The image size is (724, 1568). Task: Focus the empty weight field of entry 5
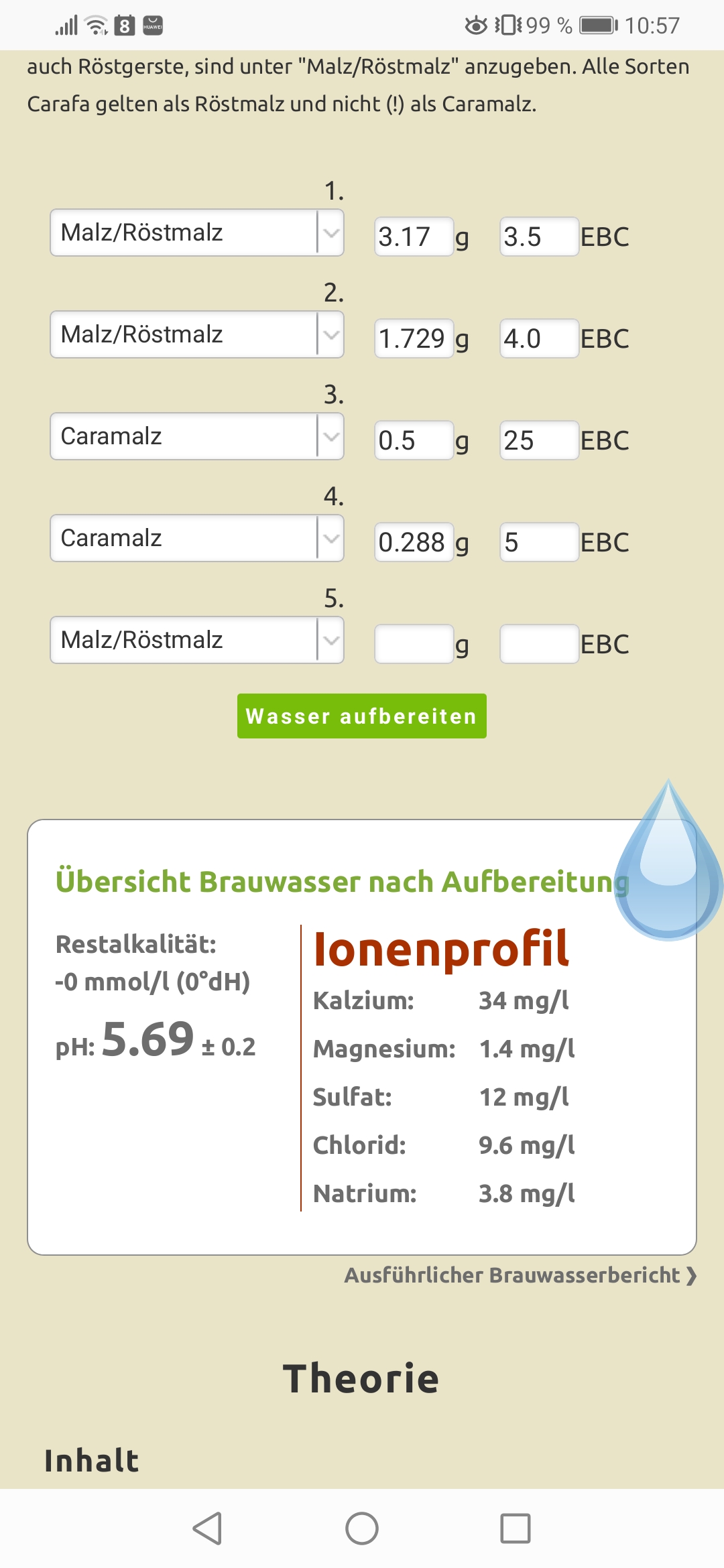point(413,644)
